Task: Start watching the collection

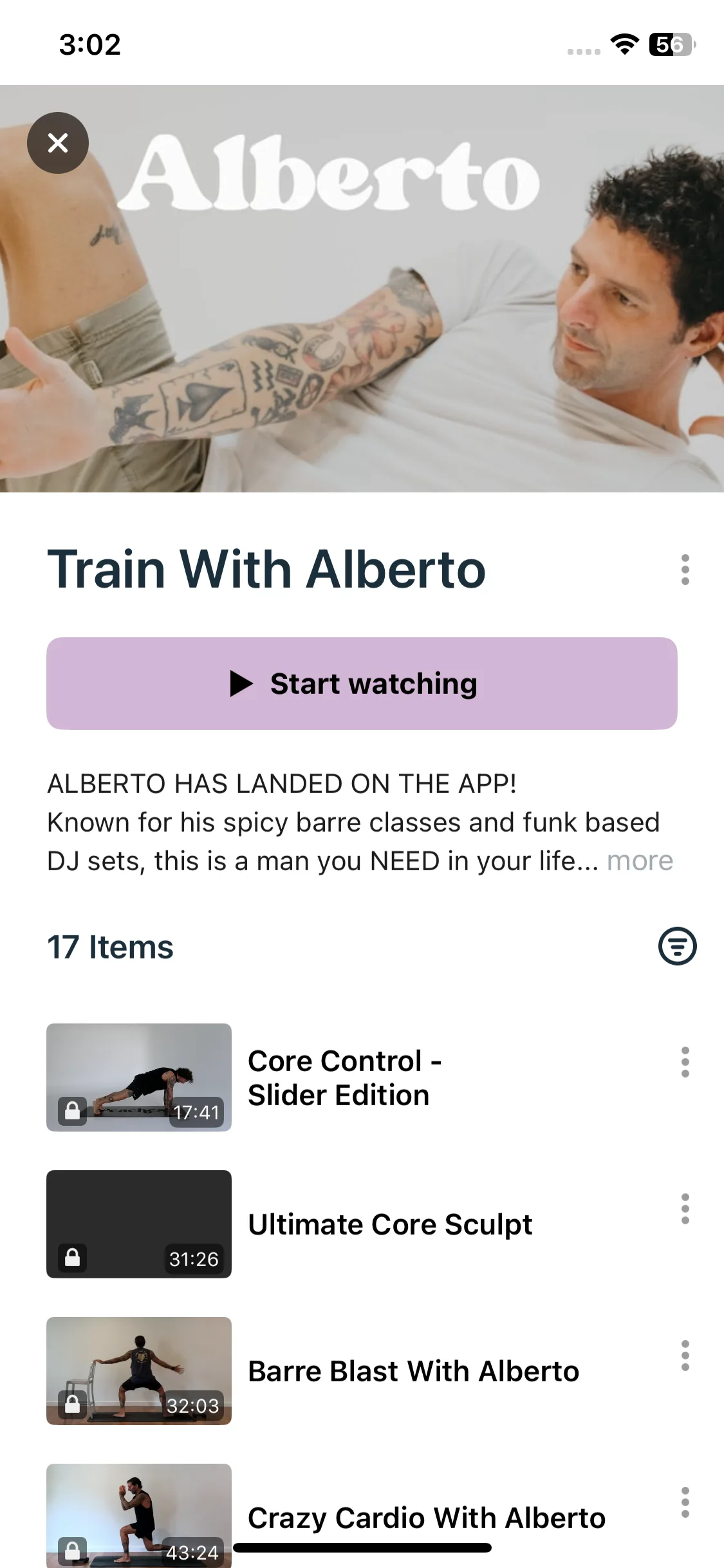Action: pyautogui.click(x=362, y=684)
